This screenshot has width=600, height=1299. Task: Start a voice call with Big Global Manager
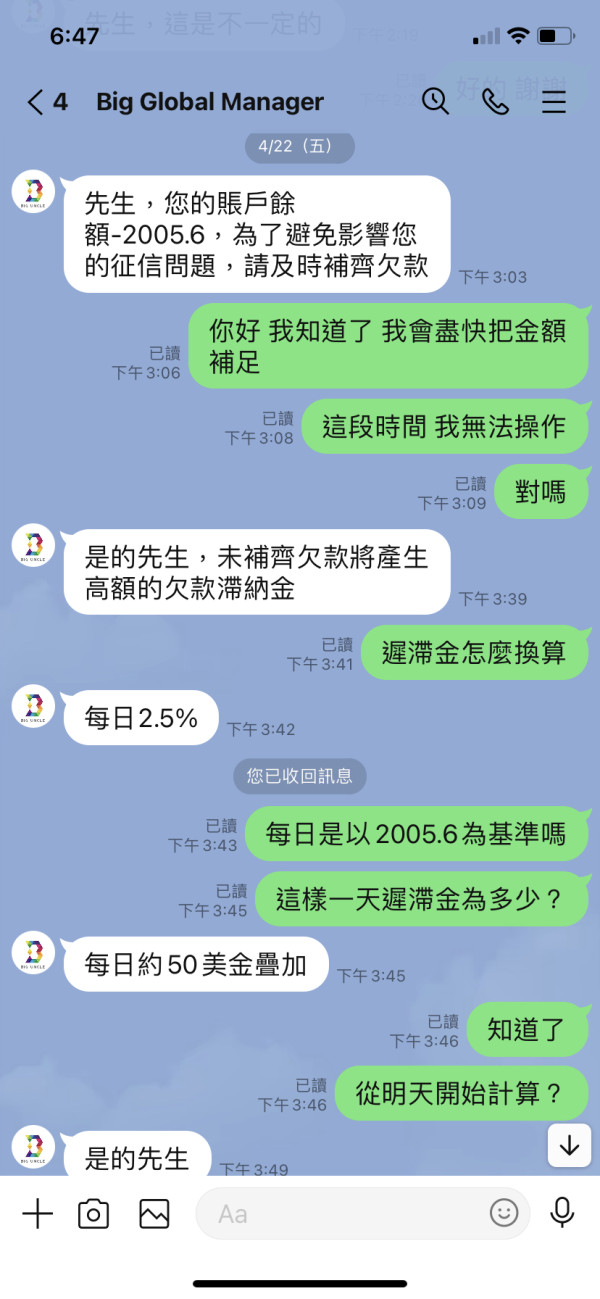(x=495, y=101)
